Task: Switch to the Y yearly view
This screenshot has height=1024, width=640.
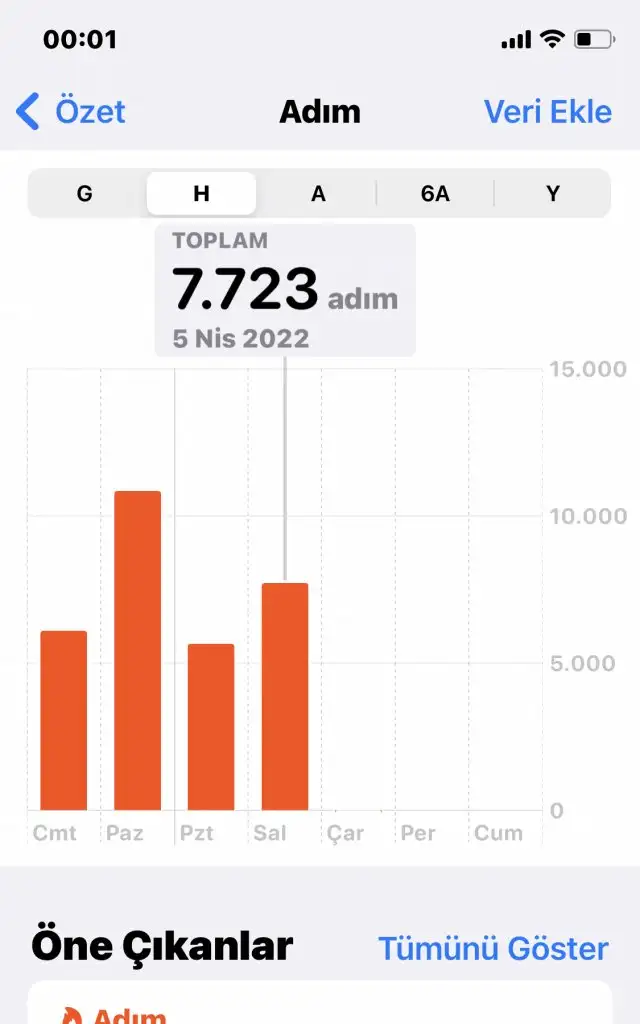Action: (x=553, y=194)
